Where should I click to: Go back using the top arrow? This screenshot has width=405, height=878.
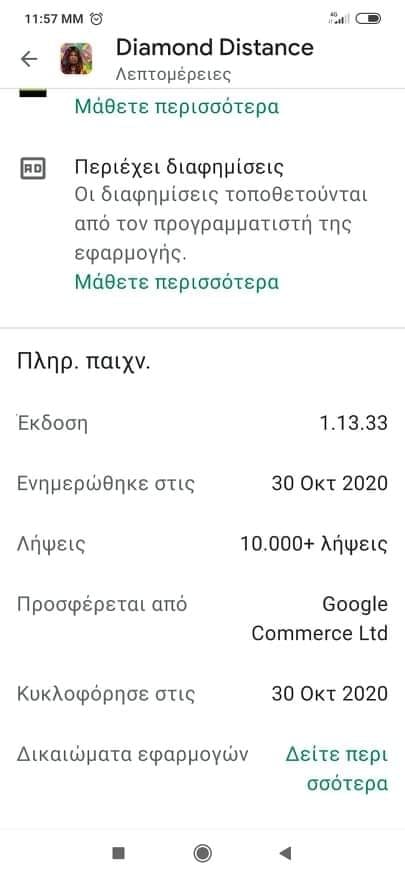click(x=29, y=59)
